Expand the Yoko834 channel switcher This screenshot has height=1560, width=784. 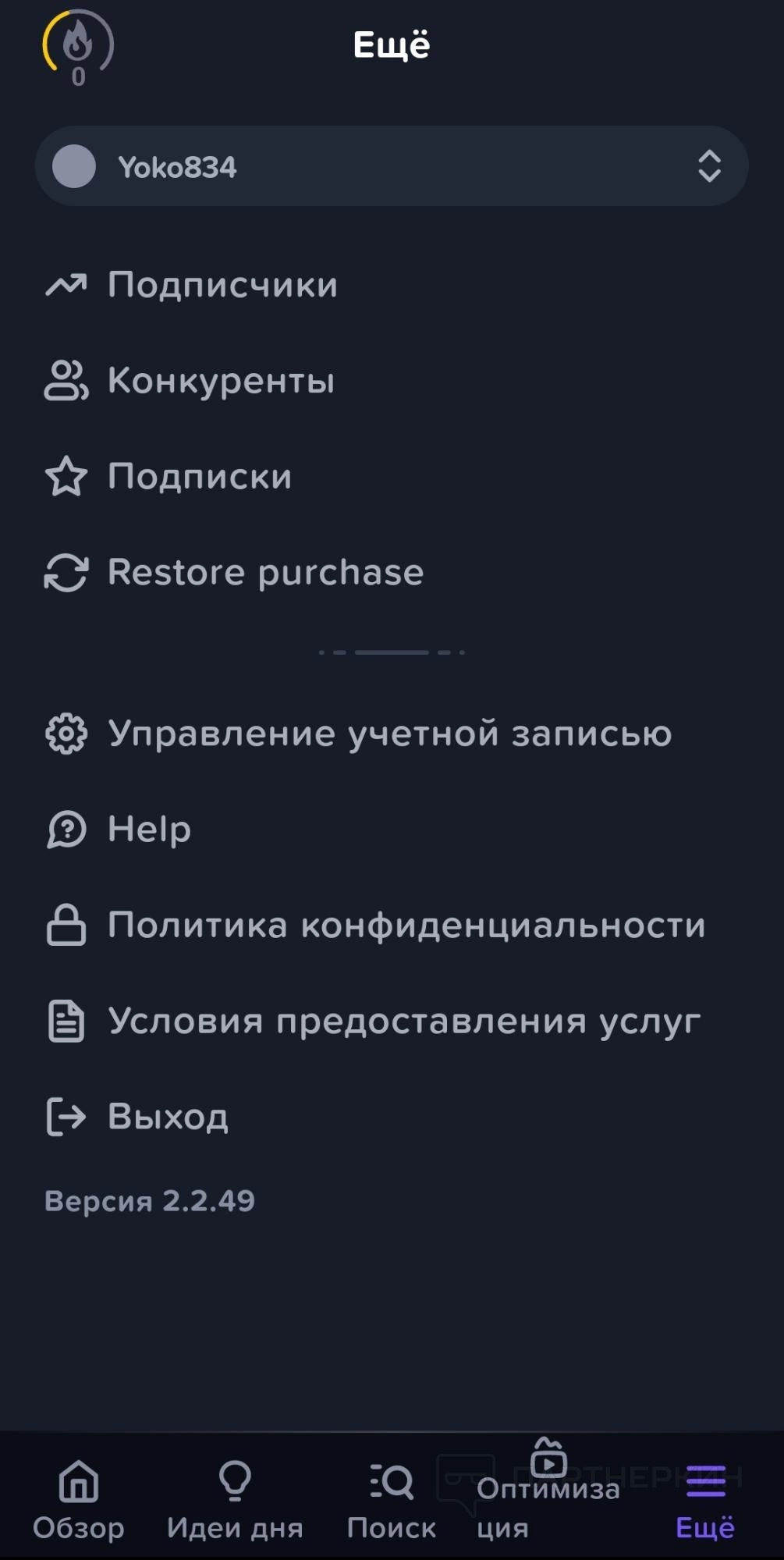coord(392,166)
